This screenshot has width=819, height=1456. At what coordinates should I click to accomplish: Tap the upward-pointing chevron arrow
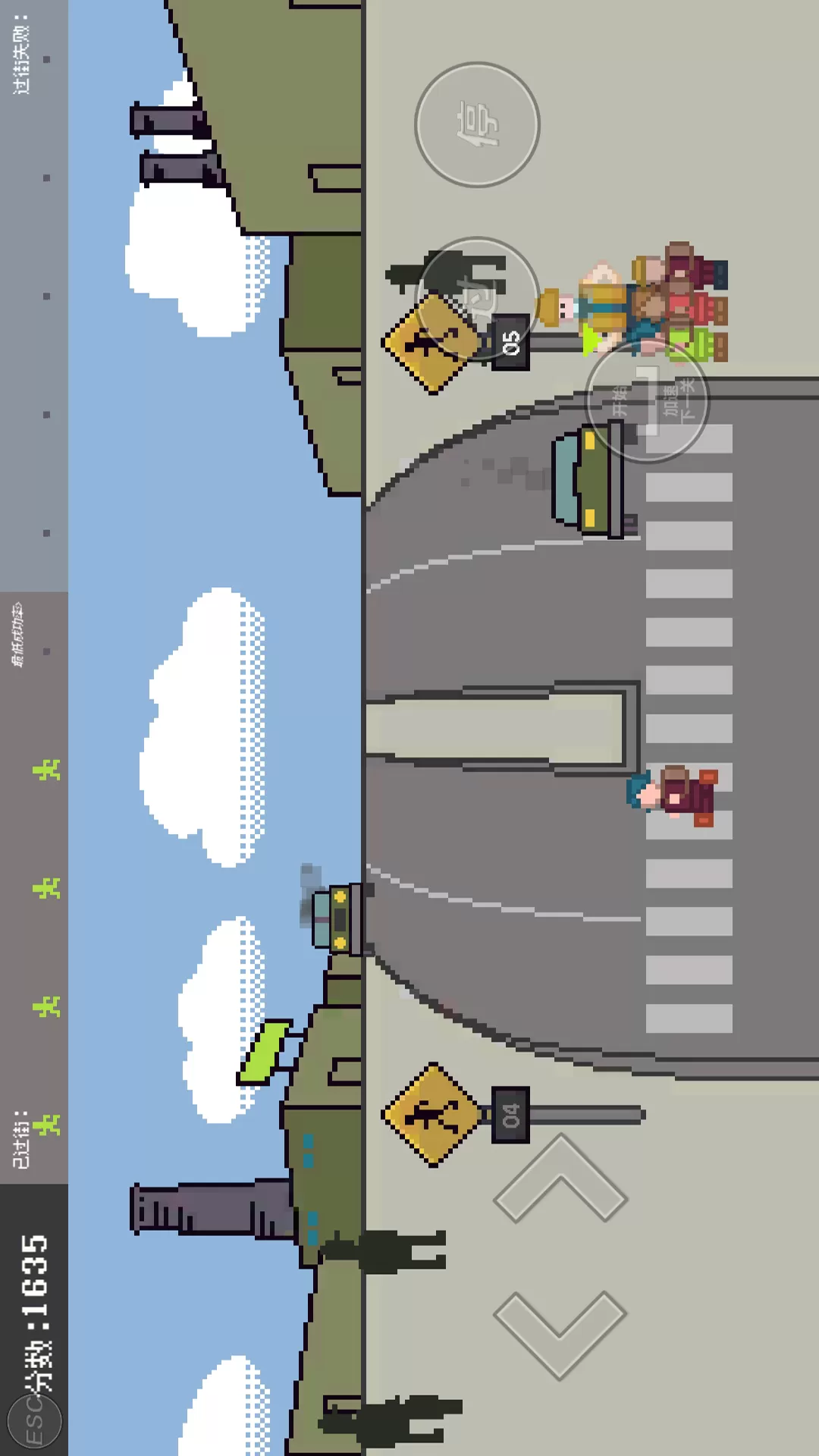point(560,1178)
